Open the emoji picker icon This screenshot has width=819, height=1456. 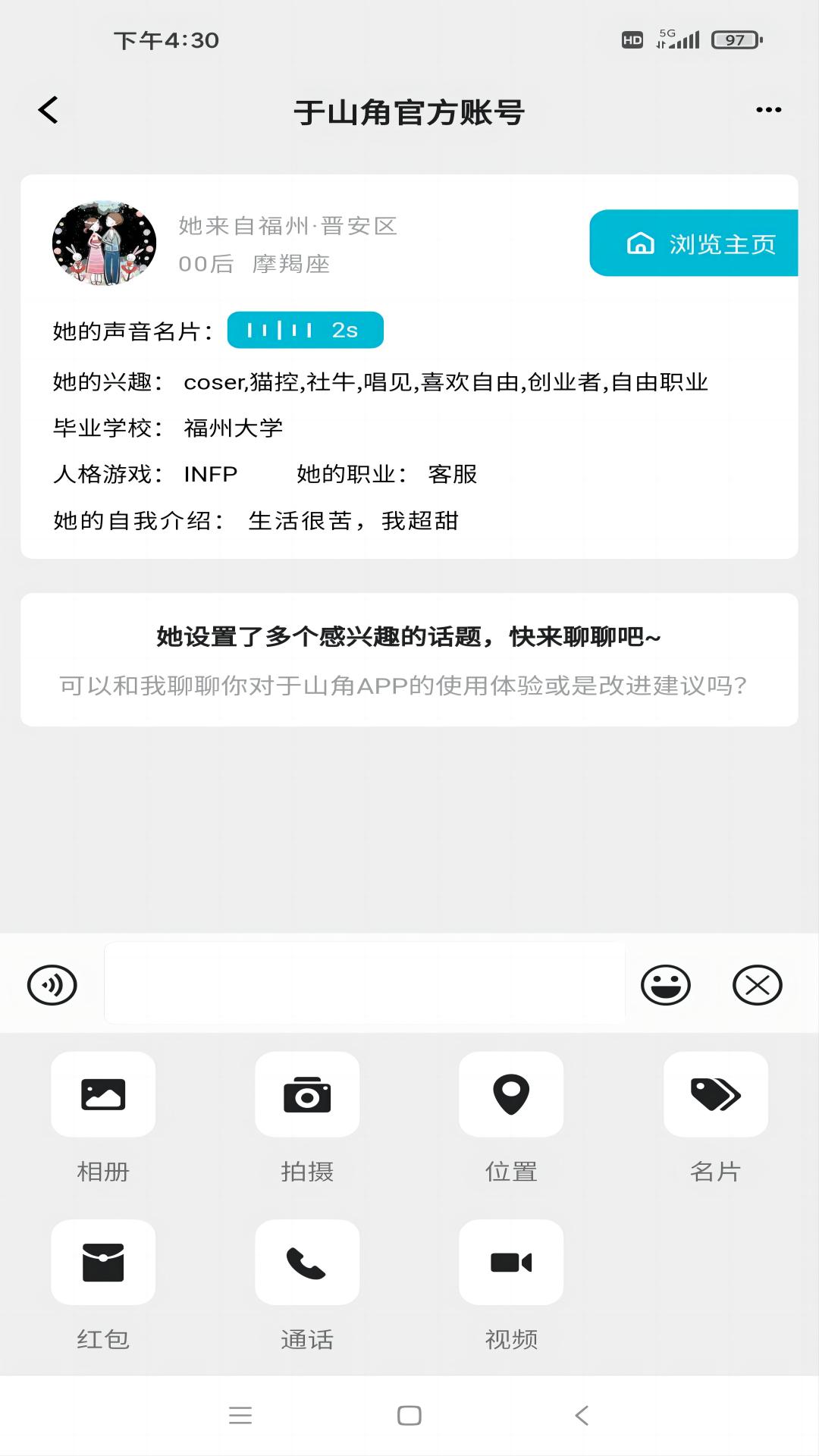666,984
